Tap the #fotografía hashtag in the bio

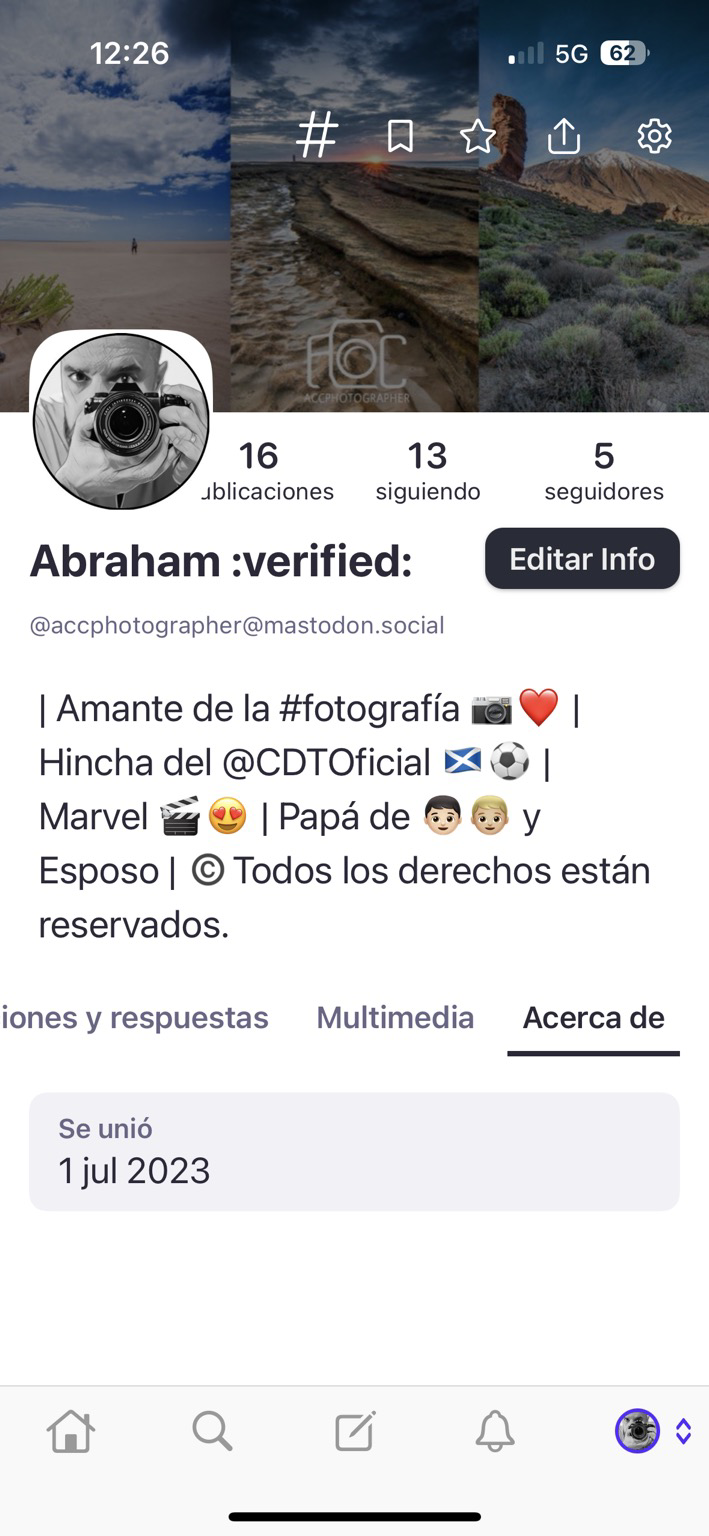(x=369, y=709)
